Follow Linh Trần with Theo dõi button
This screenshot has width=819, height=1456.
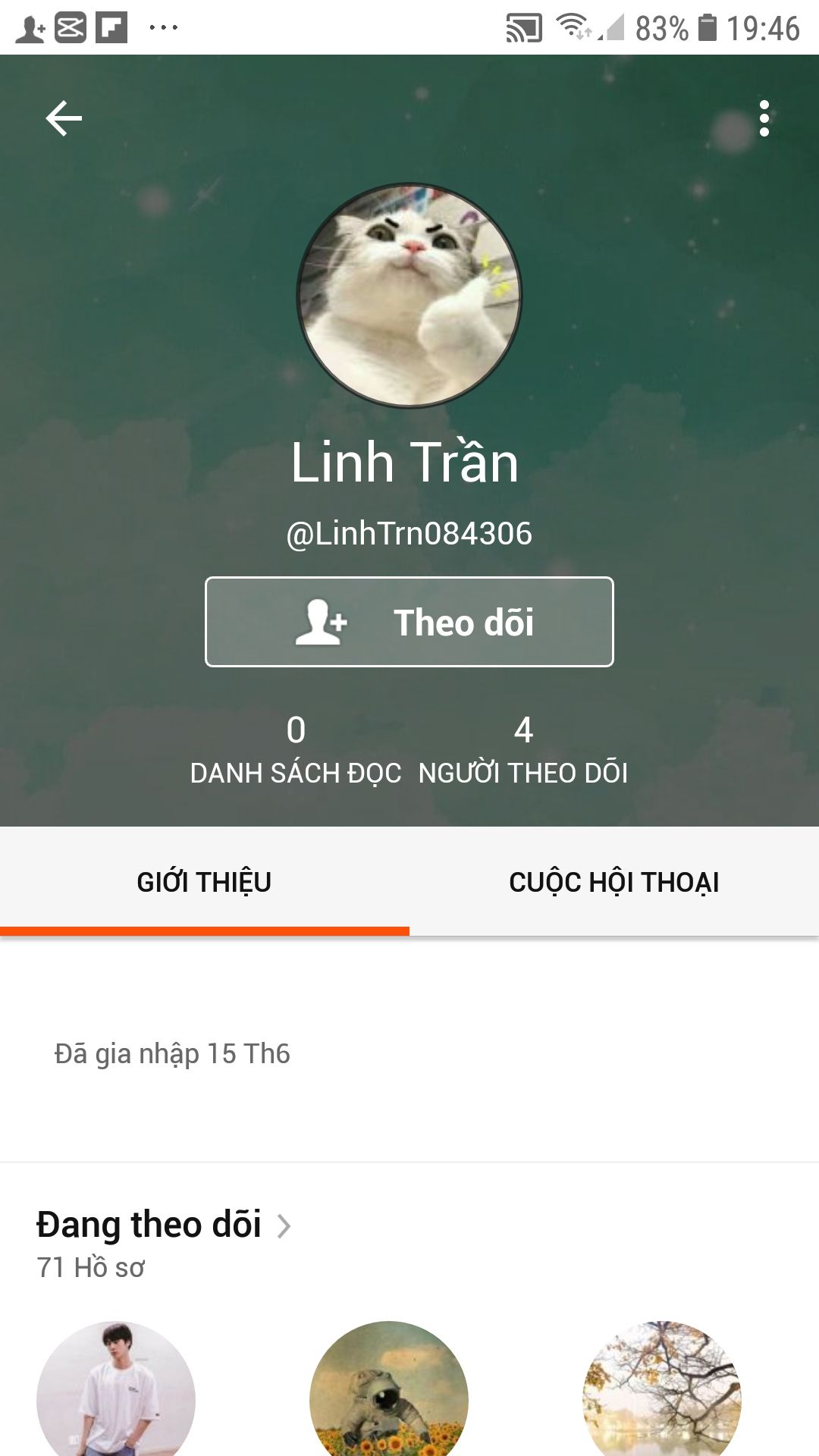point(409,622)
